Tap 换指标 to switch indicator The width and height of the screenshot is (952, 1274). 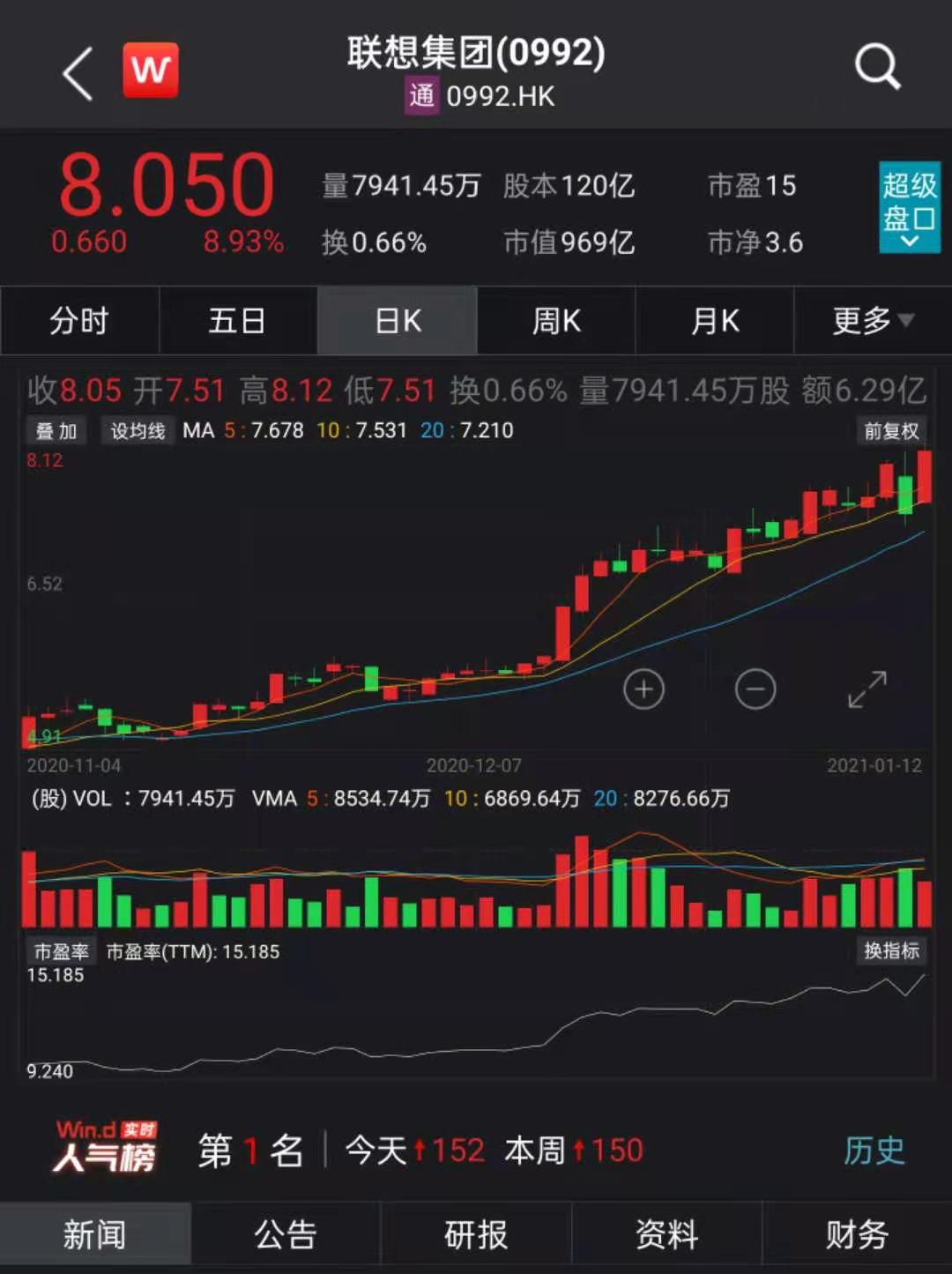point(891,950)
